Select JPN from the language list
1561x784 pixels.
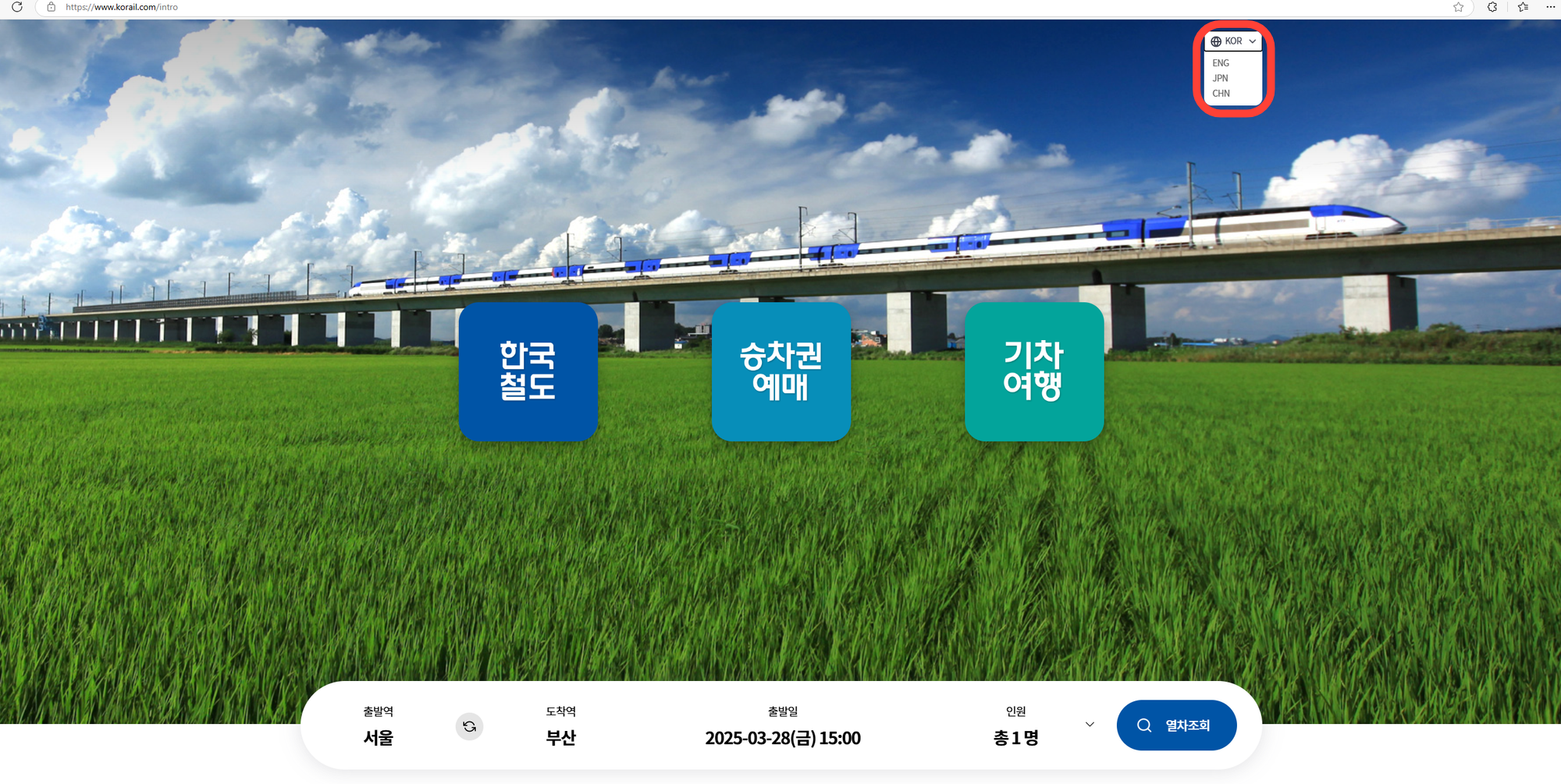coord(1220,78)
